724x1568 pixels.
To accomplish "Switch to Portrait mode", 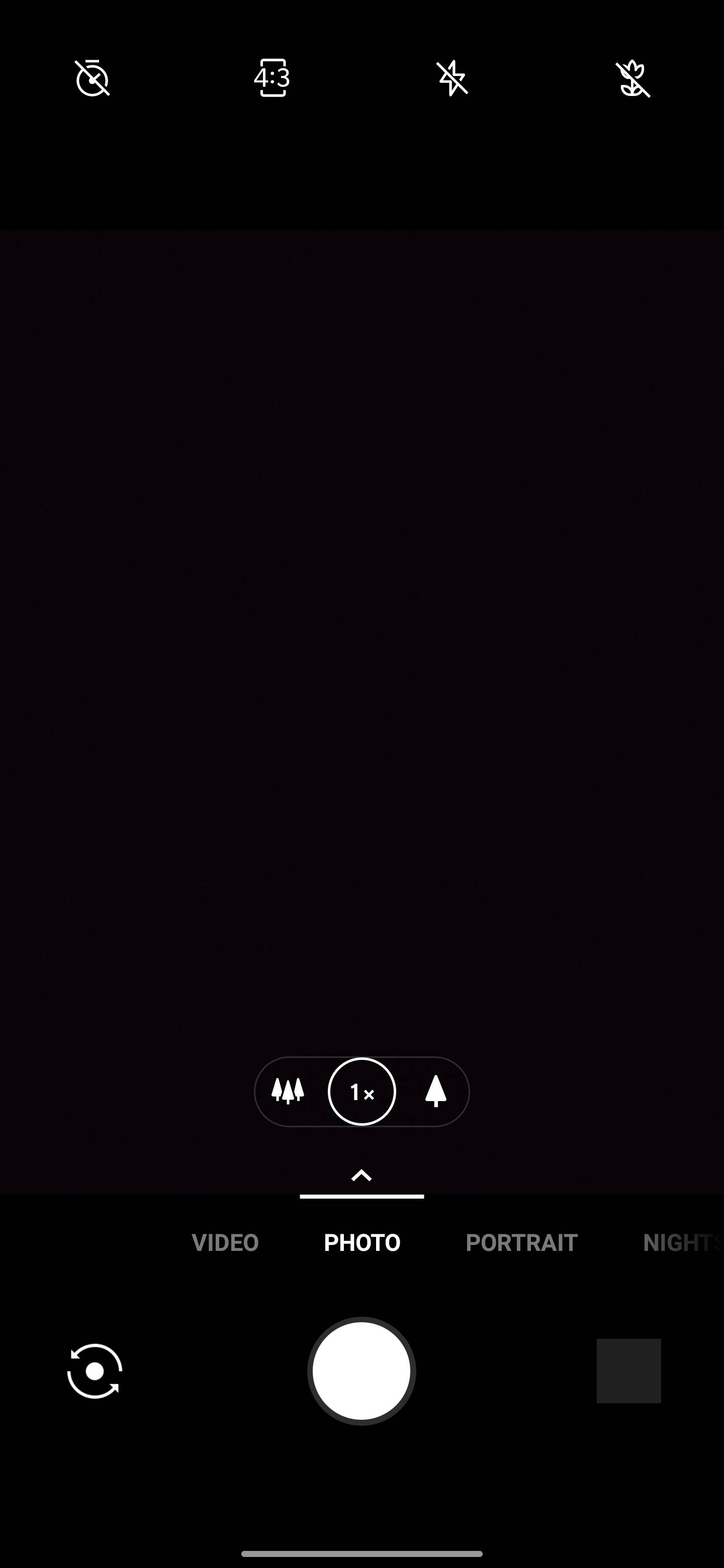I will point(521,1243).
